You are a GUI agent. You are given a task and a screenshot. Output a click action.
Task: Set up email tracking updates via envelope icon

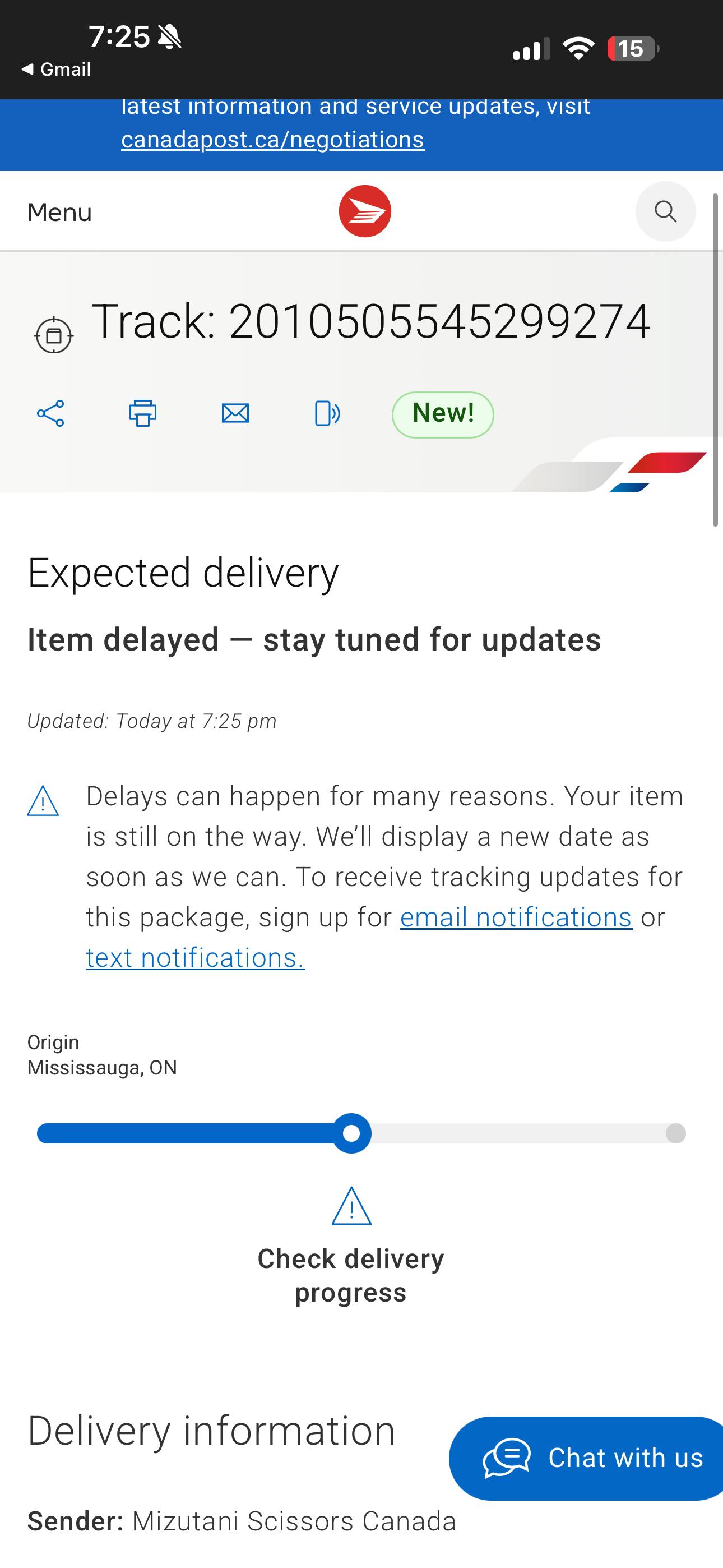(235, 413)
